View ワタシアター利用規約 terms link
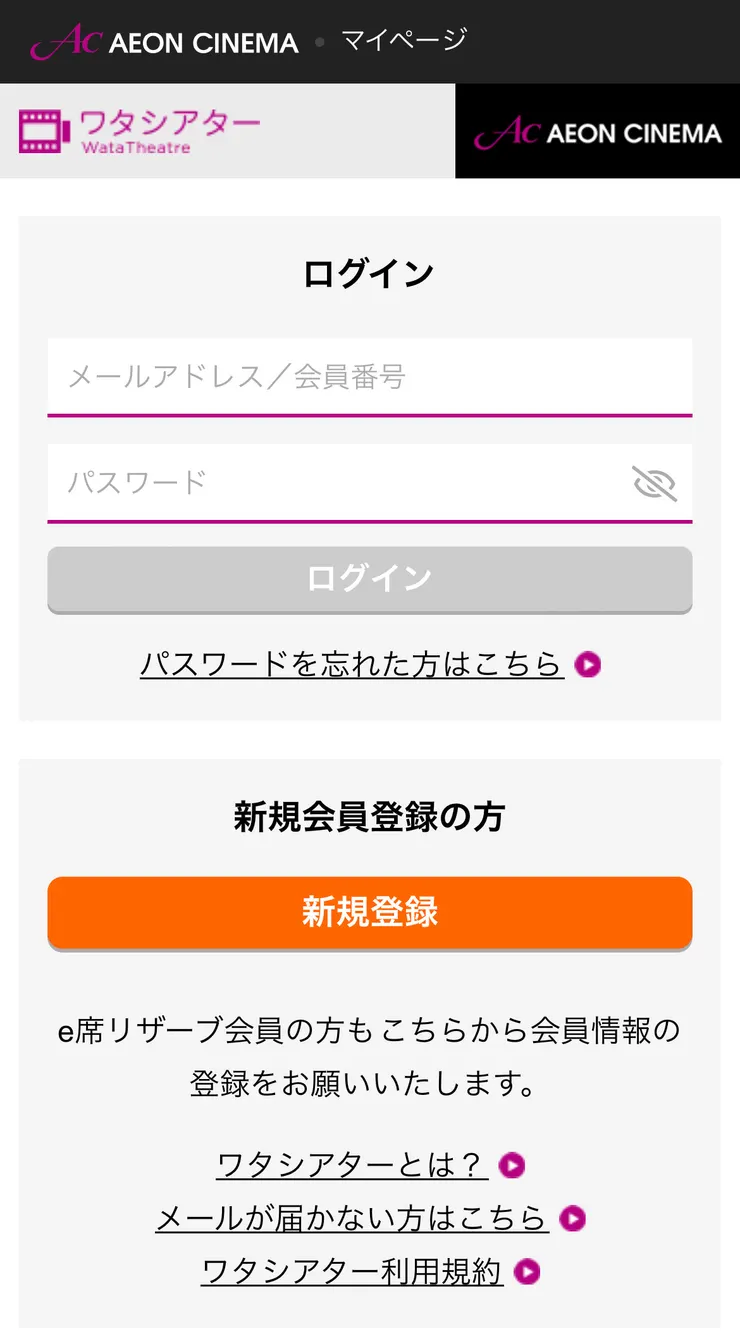 pyautogui.click(x=352, y=1272)
